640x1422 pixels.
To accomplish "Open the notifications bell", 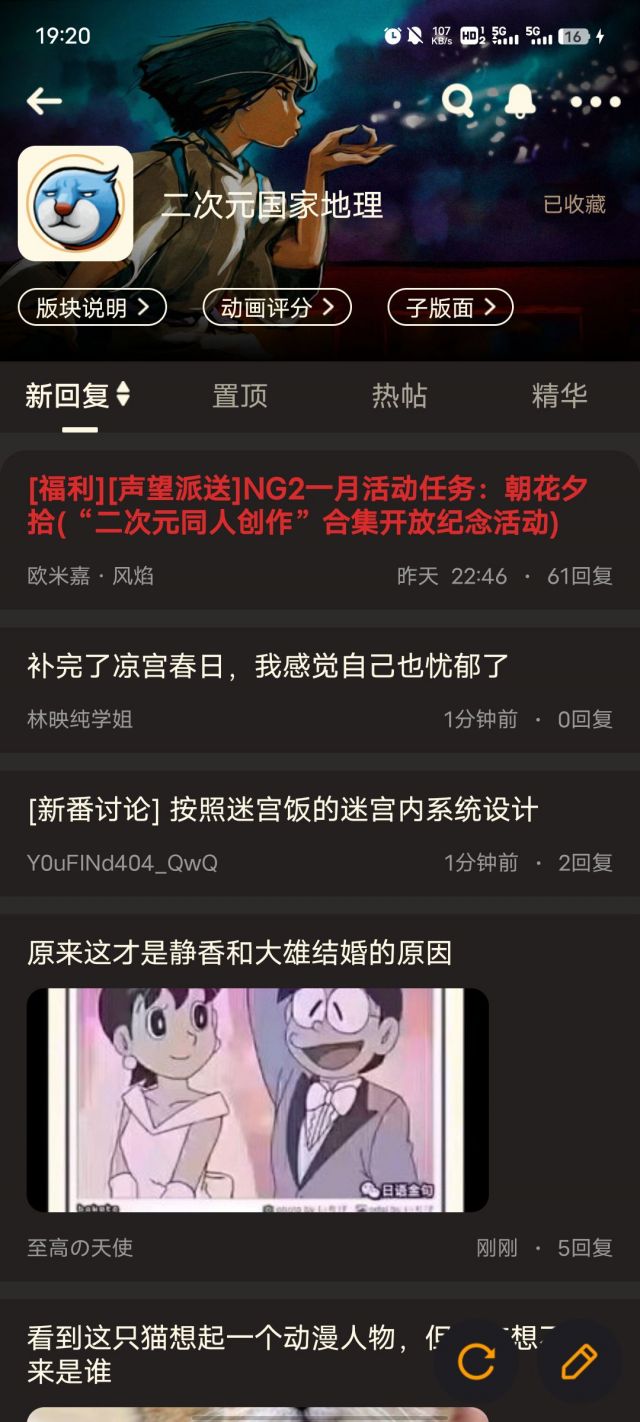I will 520,100.
